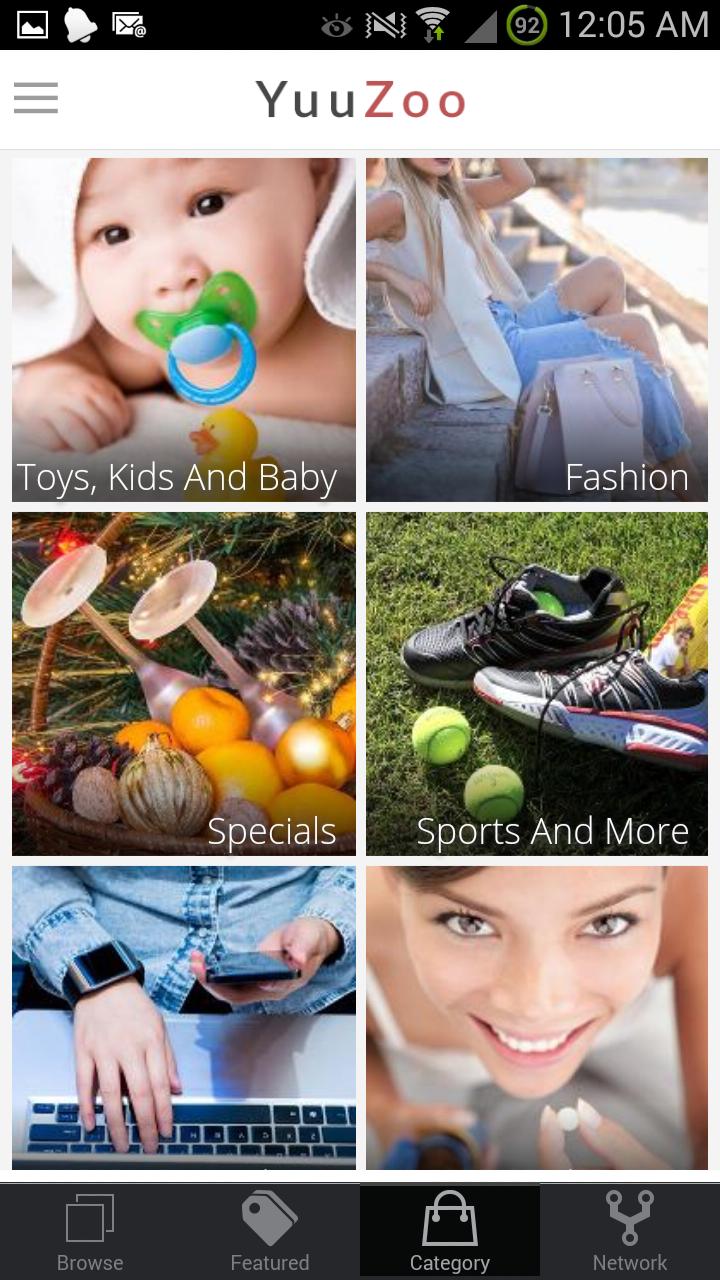Open the hamburger drawer menu
720x1280 pixels.
point(36,98)
